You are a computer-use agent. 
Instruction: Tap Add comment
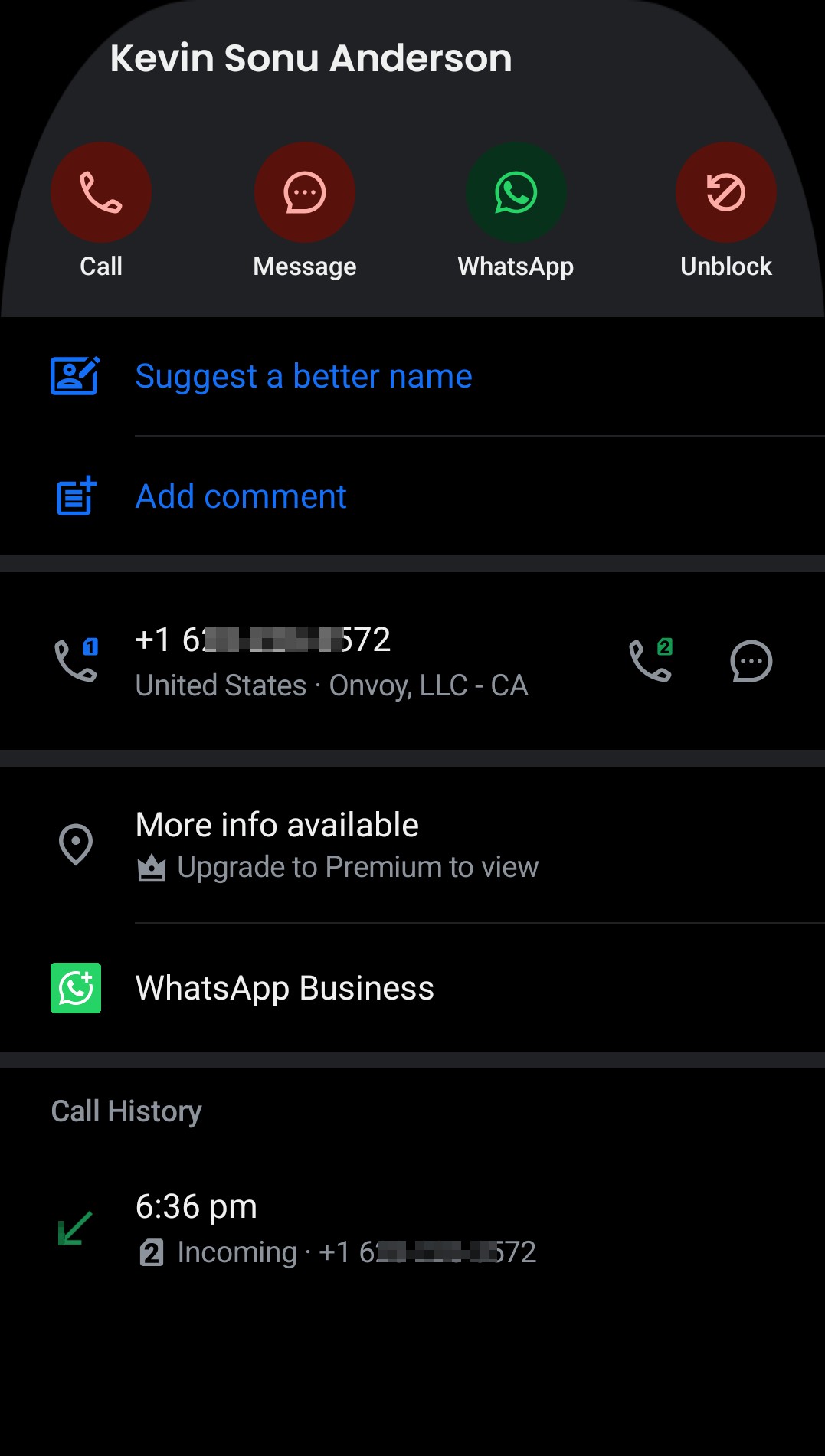click(x=412, y=496)
